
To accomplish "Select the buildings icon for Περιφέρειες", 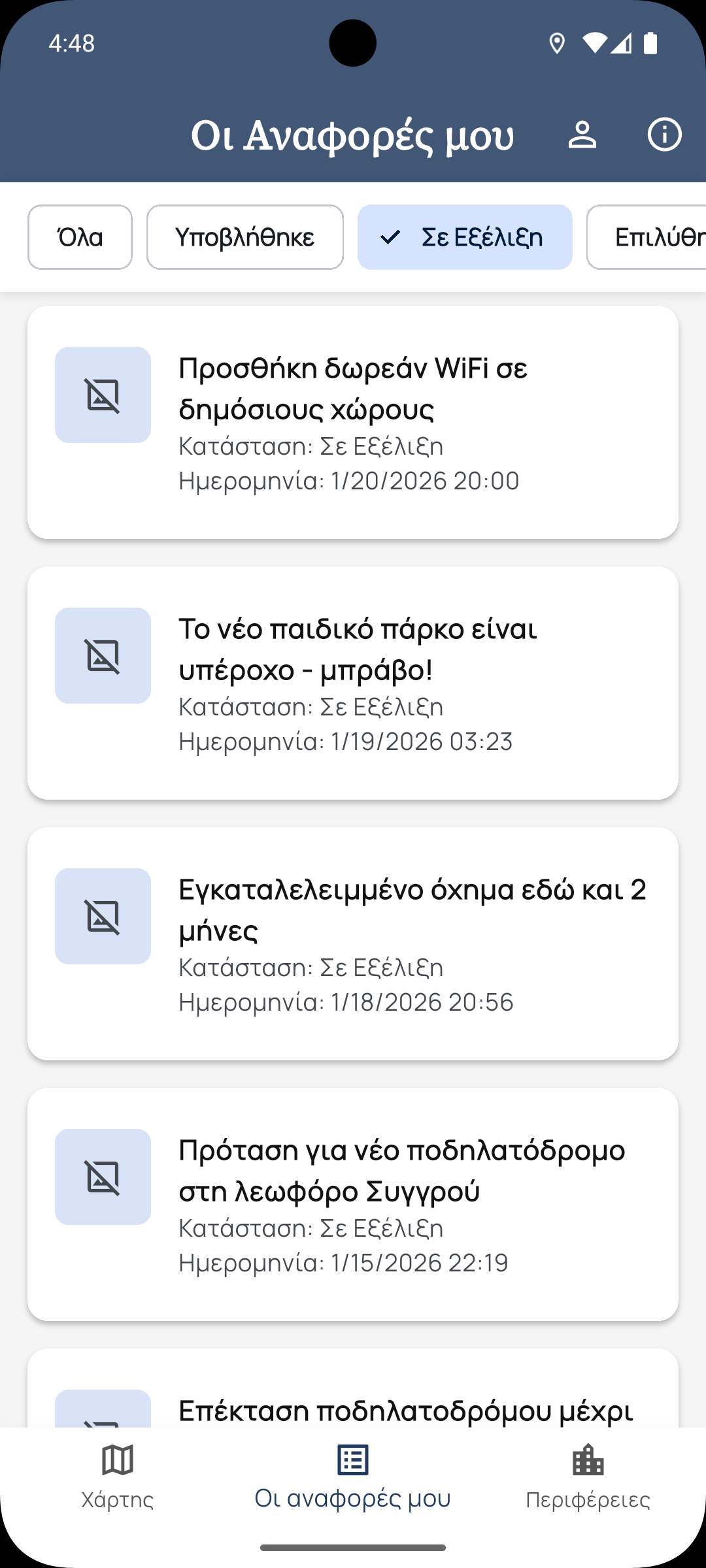I will (588, 1460).
